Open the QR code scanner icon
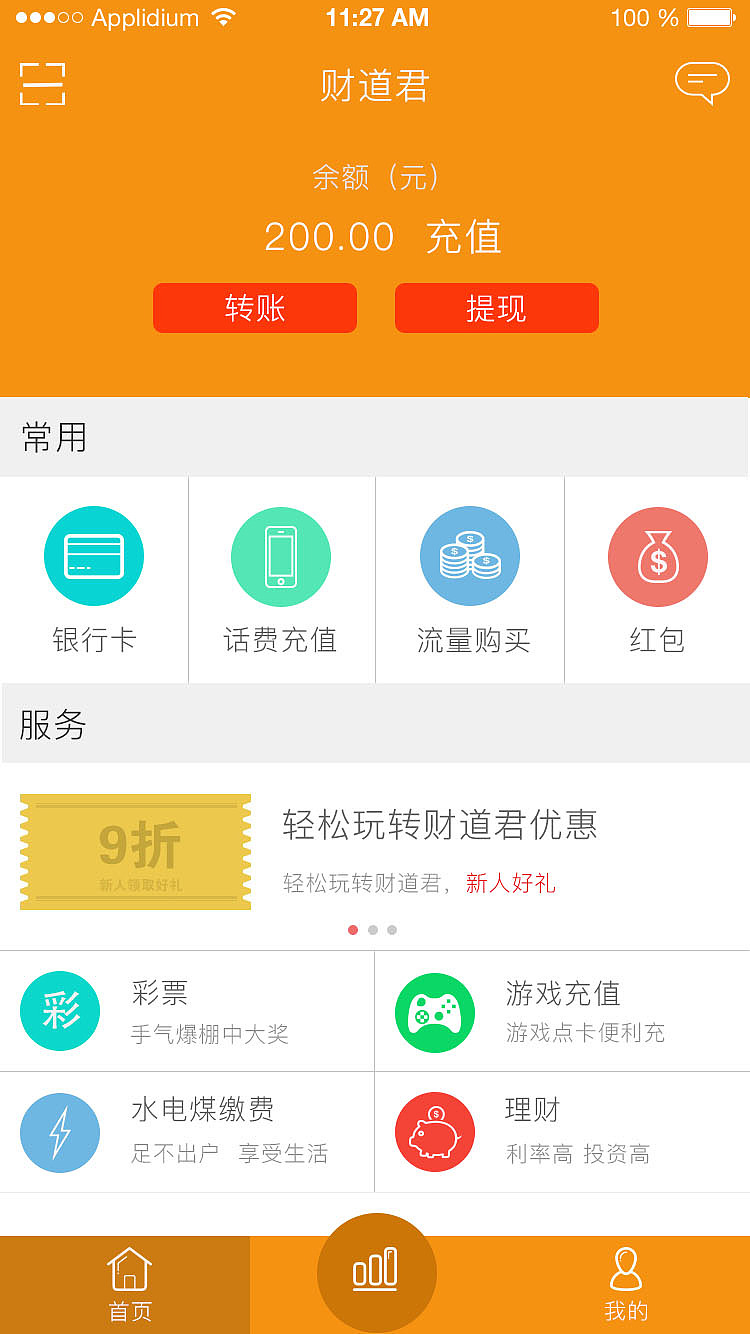Screen dimensions: 750x1334 [x=41, y=85]
